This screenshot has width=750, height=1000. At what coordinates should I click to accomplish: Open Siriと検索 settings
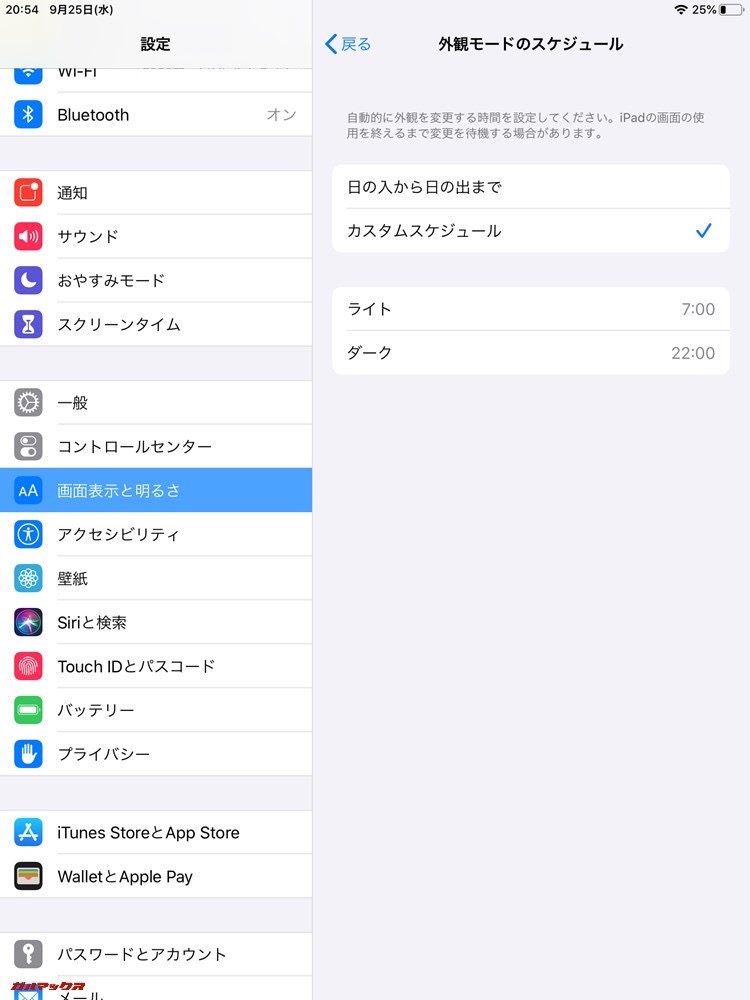pos(155,623)
